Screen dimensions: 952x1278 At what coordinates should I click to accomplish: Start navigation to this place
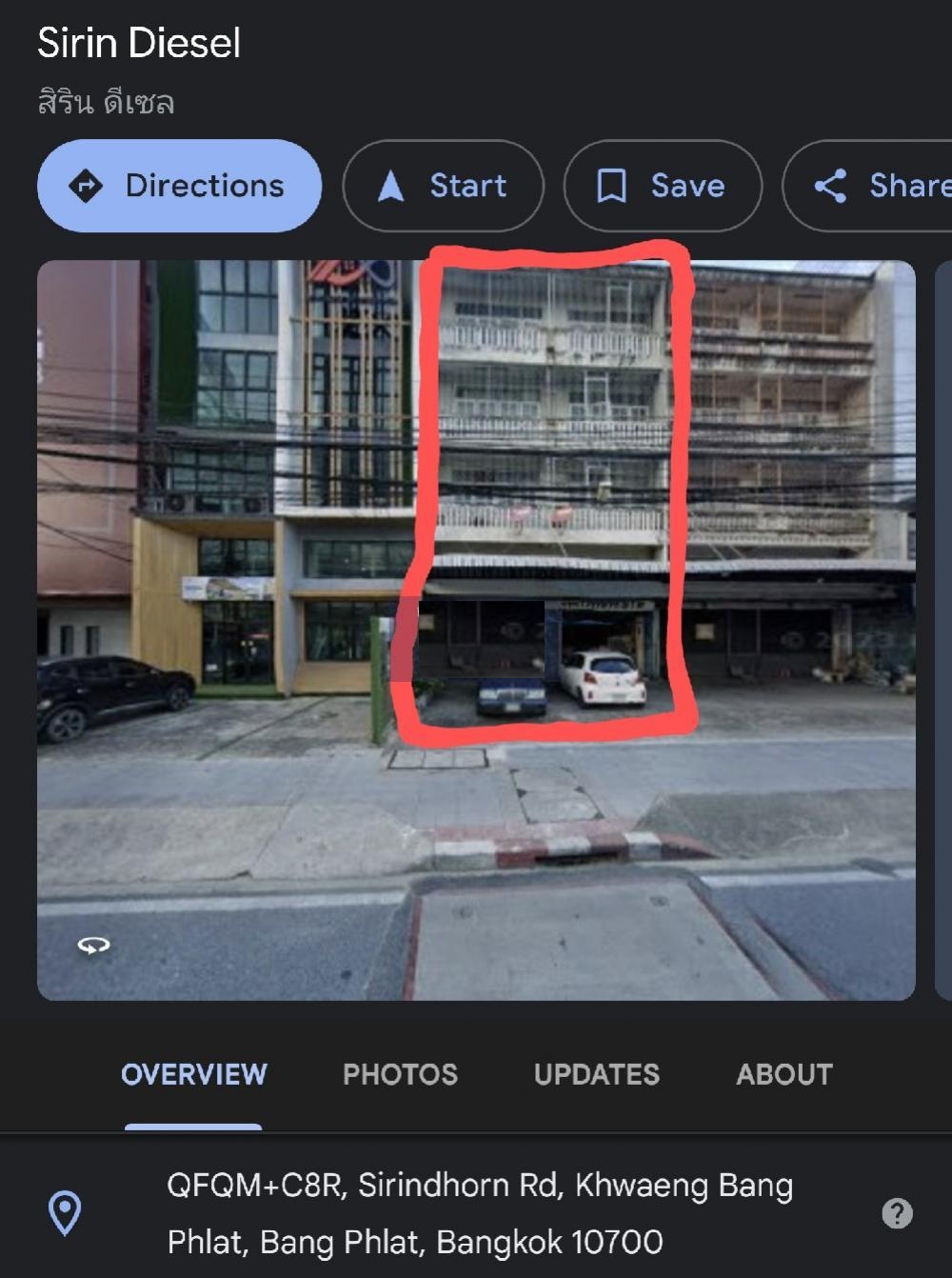pos(443,186)
